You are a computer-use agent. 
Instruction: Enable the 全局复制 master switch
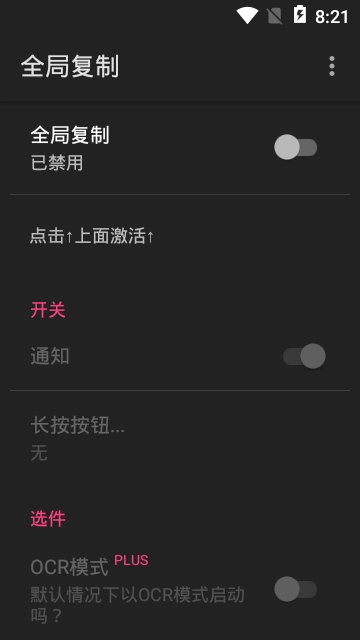[296, 147]
